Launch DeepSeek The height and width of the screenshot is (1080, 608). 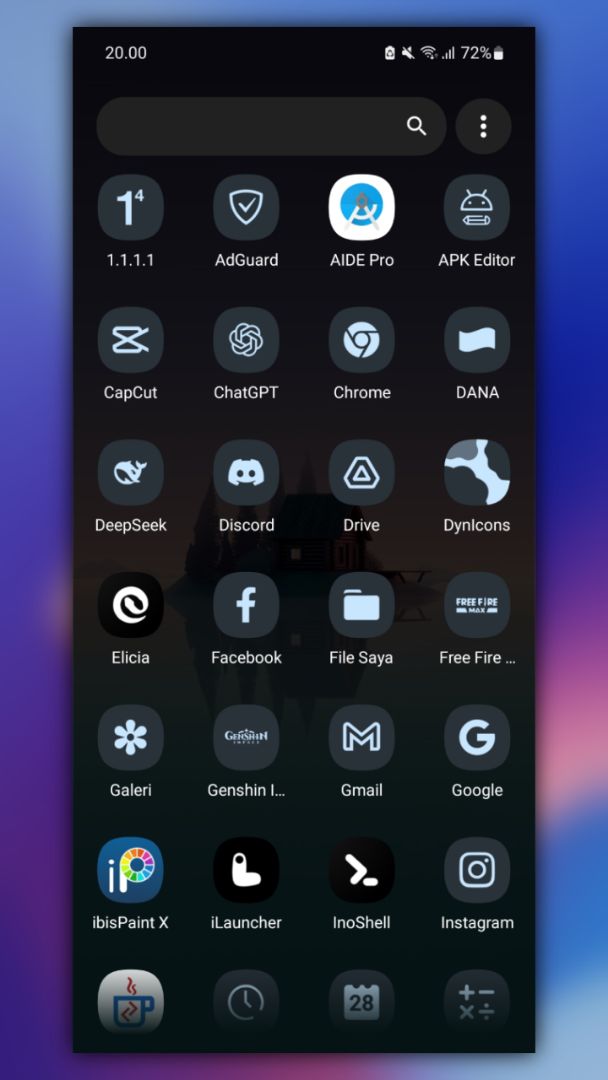click(131, 473)
